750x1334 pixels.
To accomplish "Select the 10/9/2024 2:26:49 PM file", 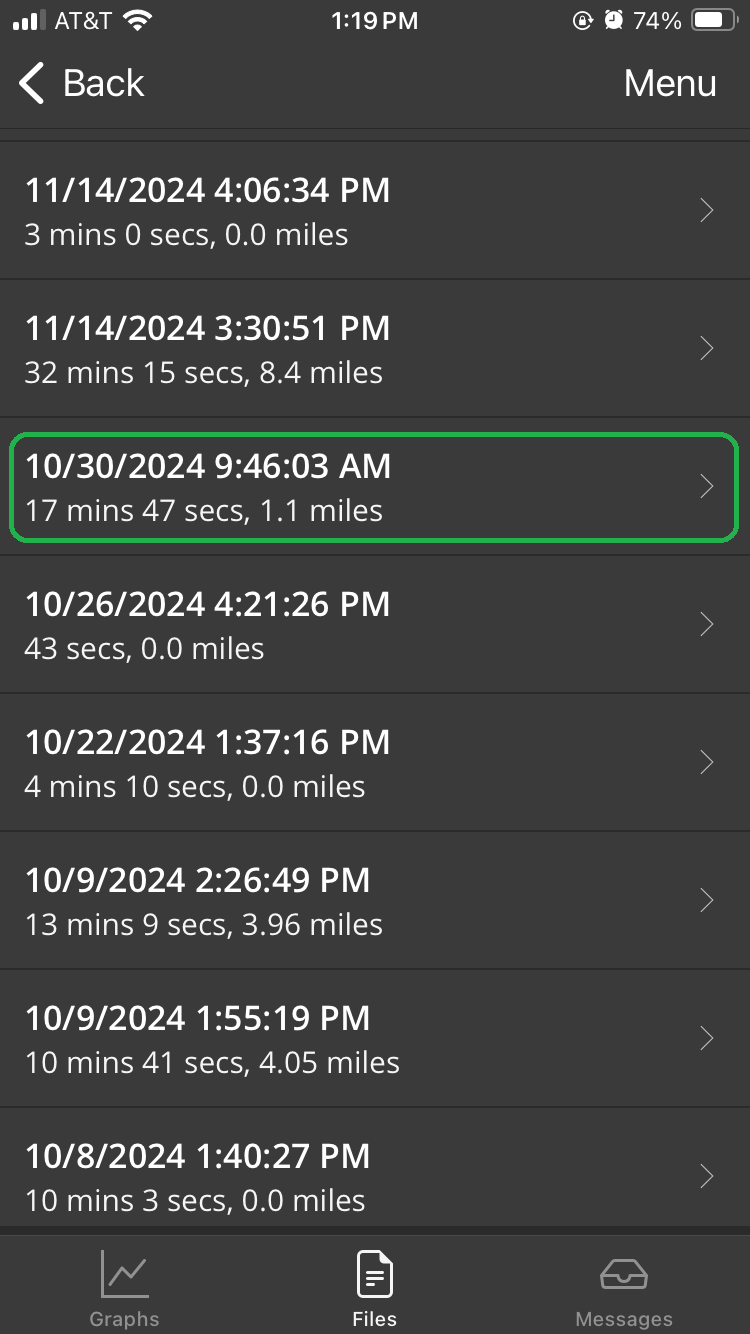I will tap(374, 901).
